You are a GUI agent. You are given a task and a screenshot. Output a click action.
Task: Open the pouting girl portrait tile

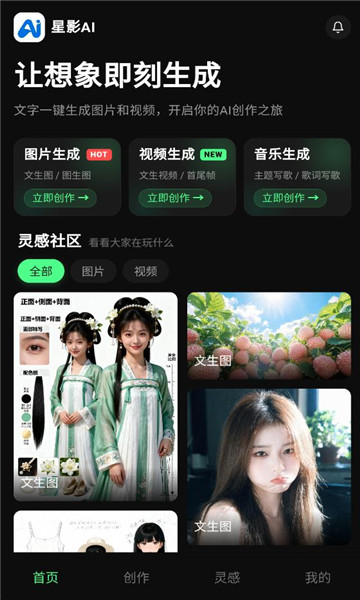269,467
